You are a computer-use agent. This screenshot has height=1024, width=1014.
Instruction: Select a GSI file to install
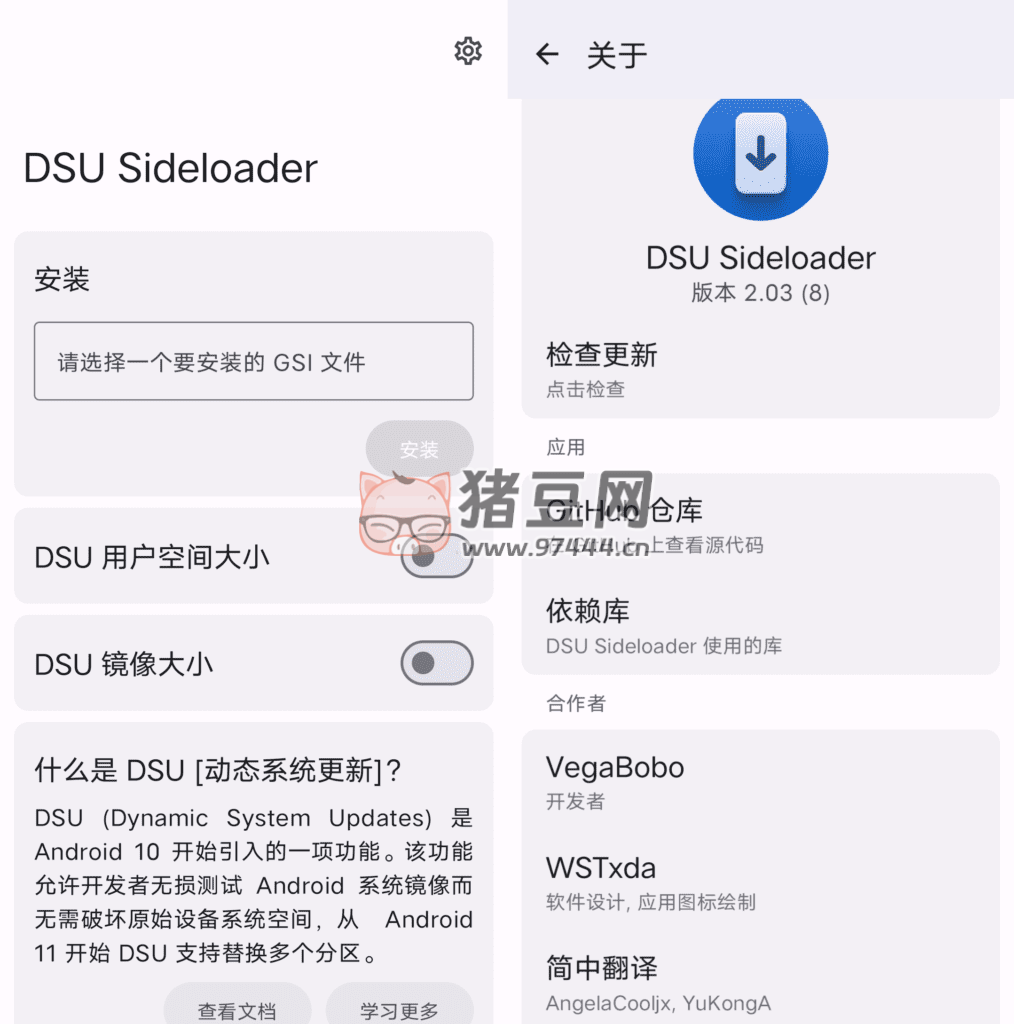[x=253, y=361]
